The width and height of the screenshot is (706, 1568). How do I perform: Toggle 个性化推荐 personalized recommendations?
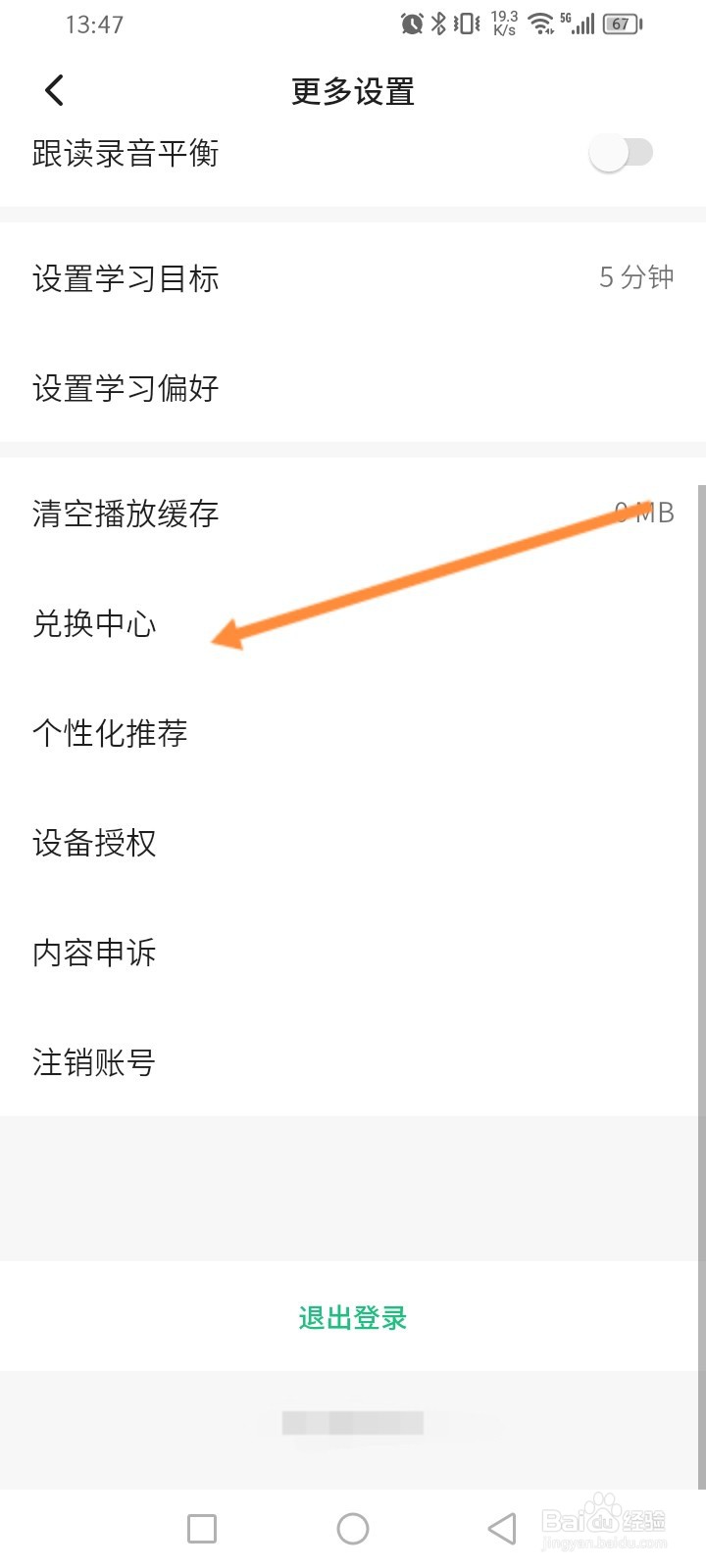pos(110,734)
